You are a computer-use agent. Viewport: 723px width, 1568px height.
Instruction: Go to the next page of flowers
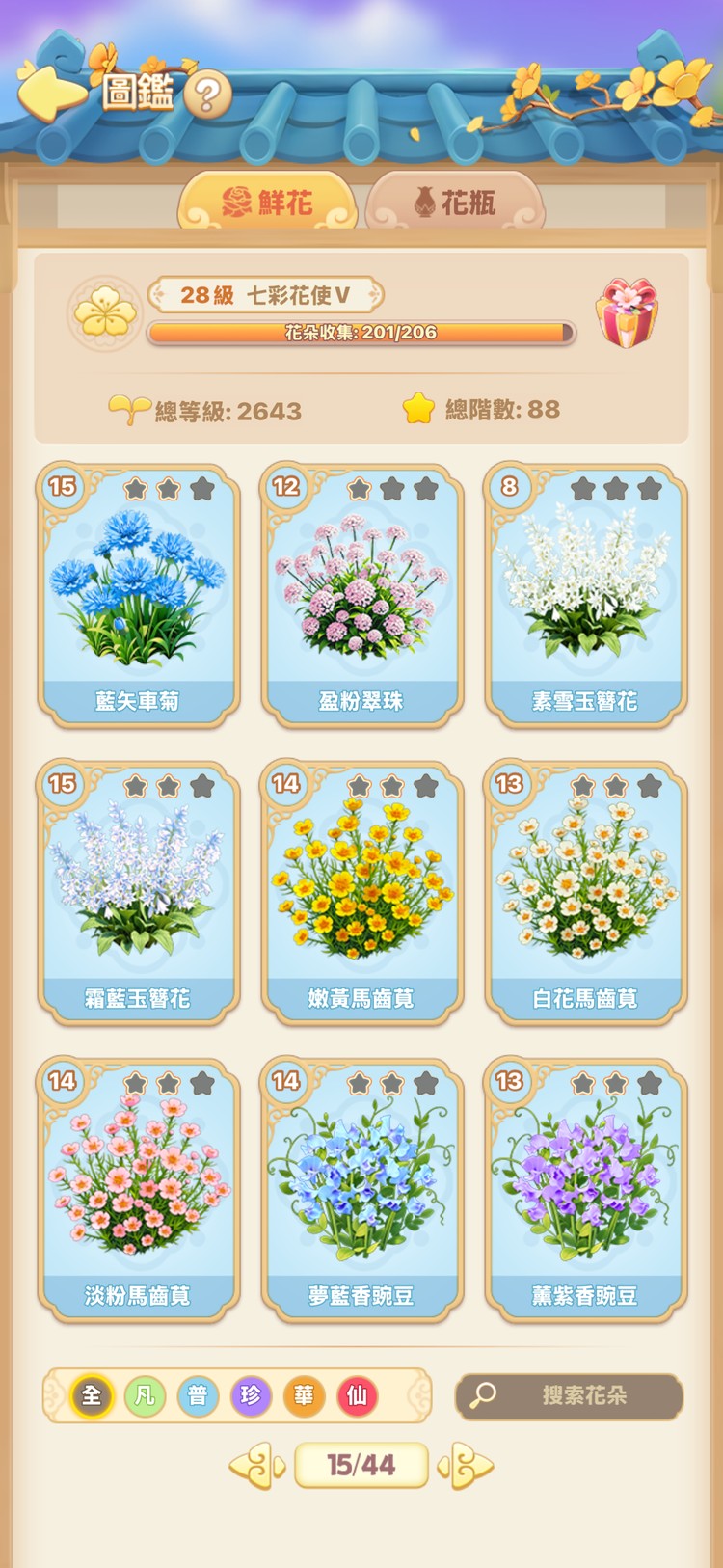point(466,1466)
